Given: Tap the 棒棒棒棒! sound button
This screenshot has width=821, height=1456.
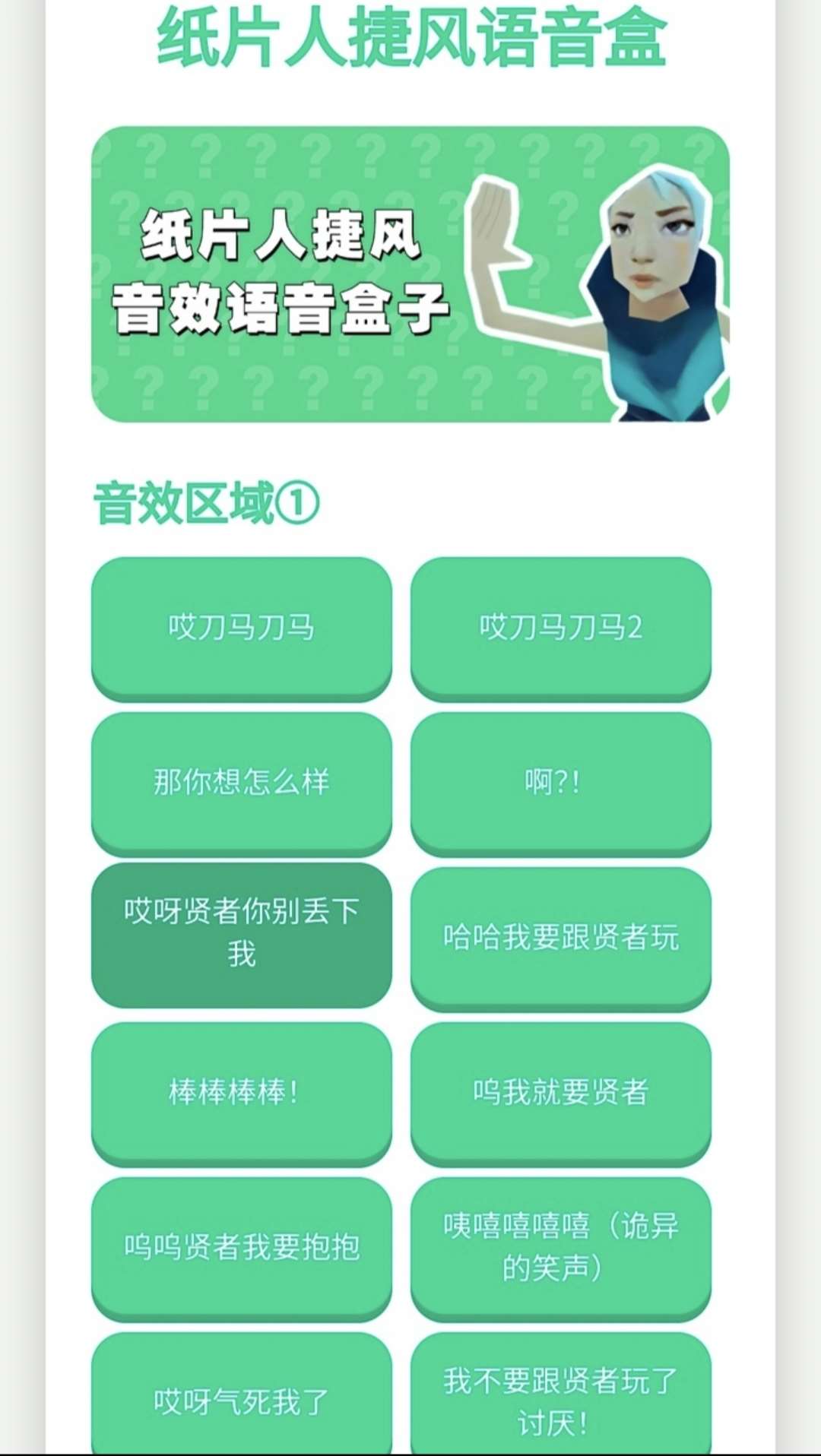Looking at the screenshot, I should (x=241, y=1092).
